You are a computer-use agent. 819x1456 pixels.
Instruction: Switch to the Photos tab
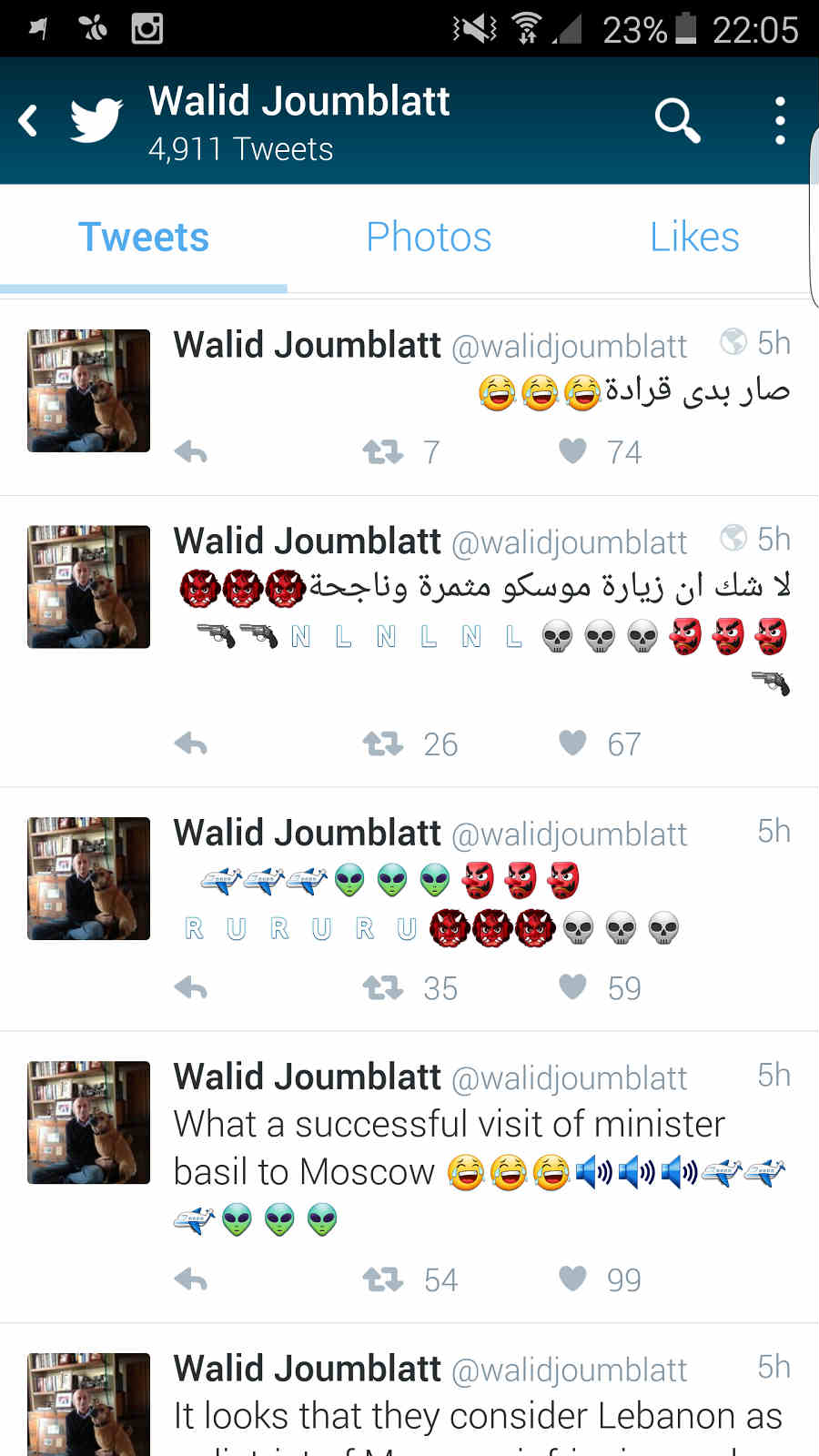pyautogui.click(x=429, y=238)
